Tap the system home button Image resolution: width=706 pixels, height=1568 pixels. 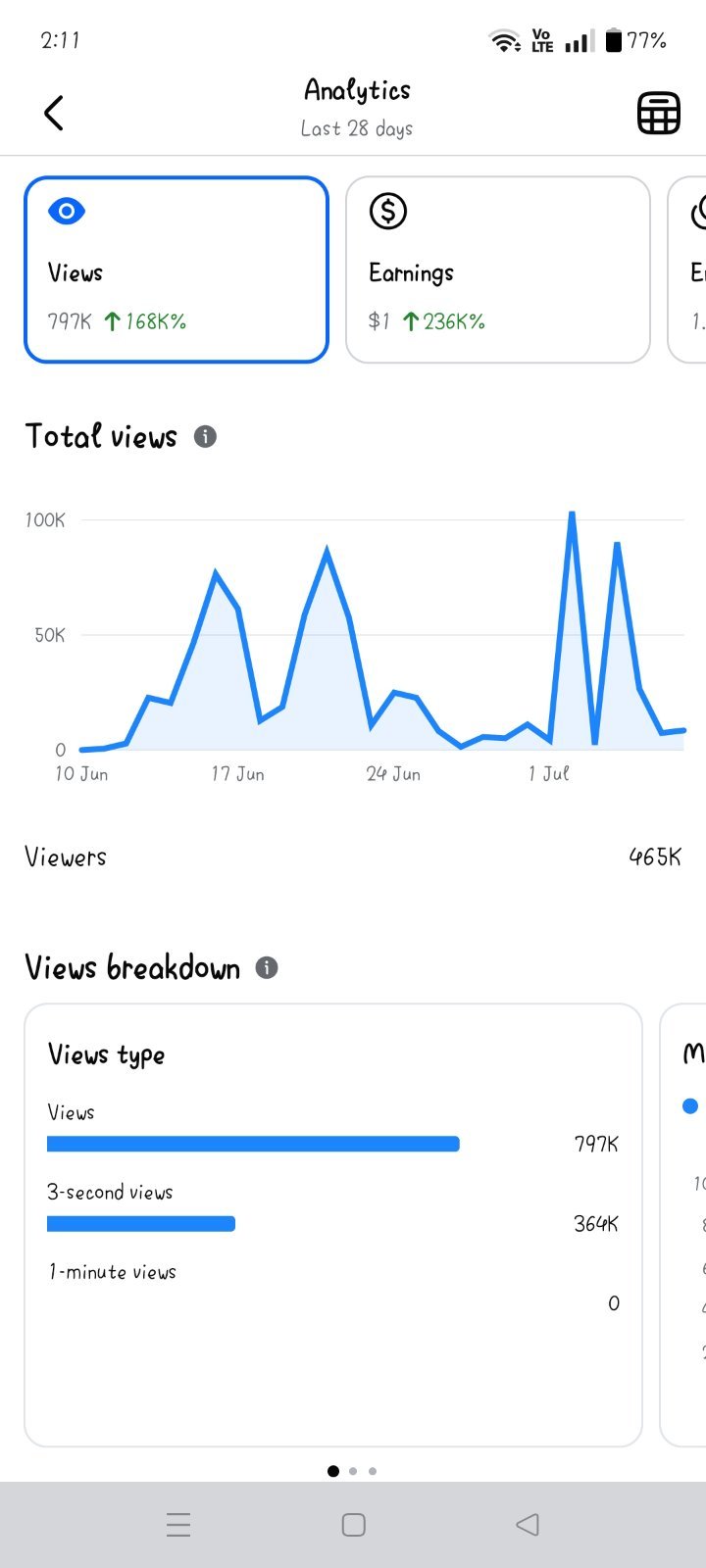[x=354, y=1525]
